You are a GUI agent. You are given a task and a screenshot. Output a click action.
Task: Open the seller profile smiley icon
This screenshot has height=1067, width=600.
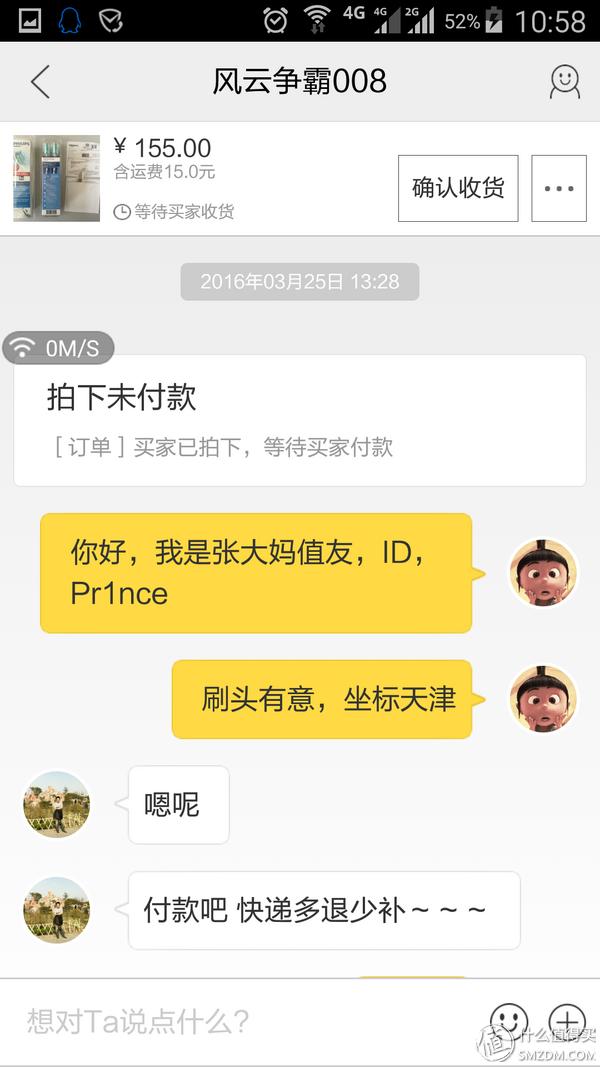pyautogui.click(x=565, y=82)
